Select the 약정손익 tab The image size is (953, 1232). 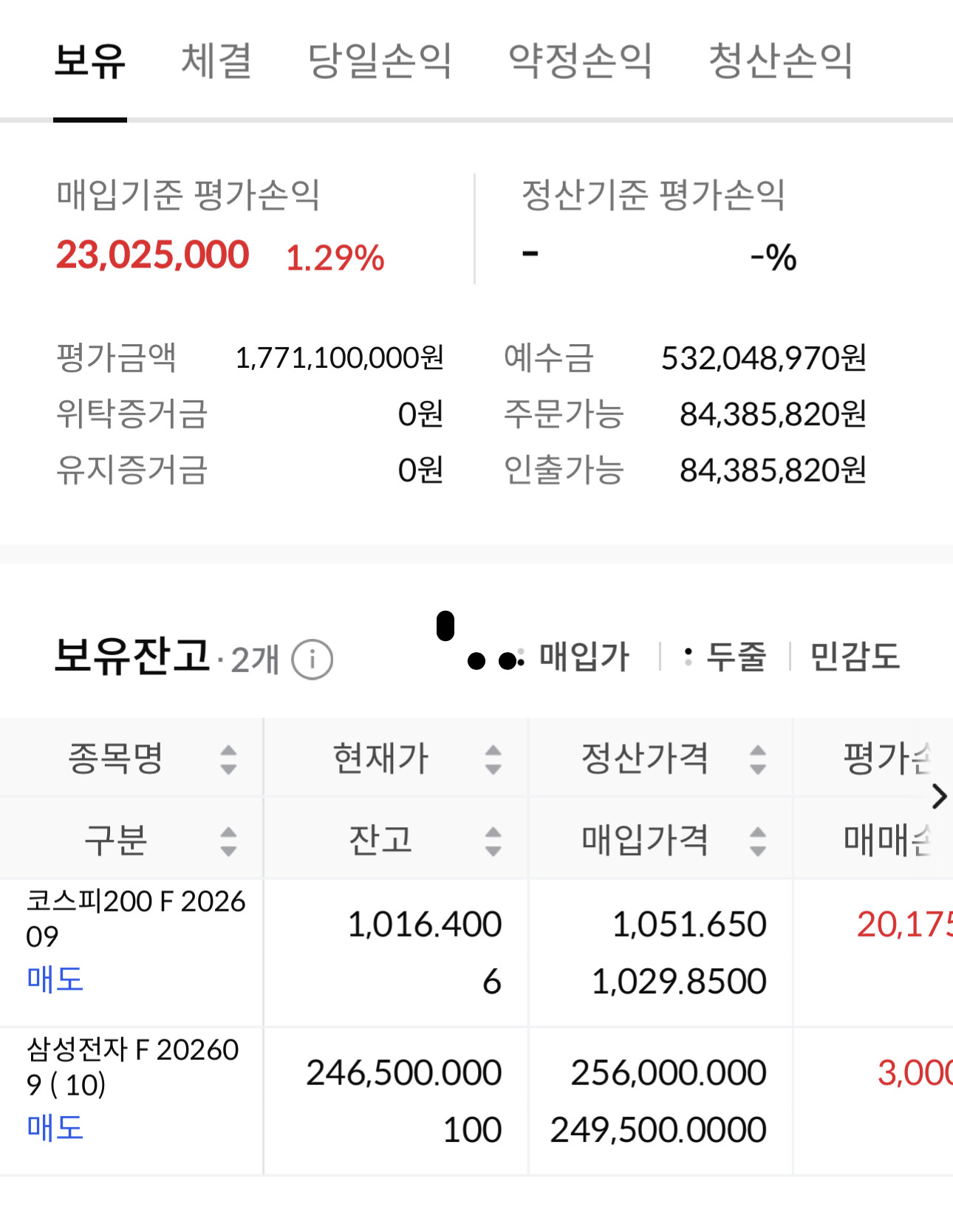(581, 61)
